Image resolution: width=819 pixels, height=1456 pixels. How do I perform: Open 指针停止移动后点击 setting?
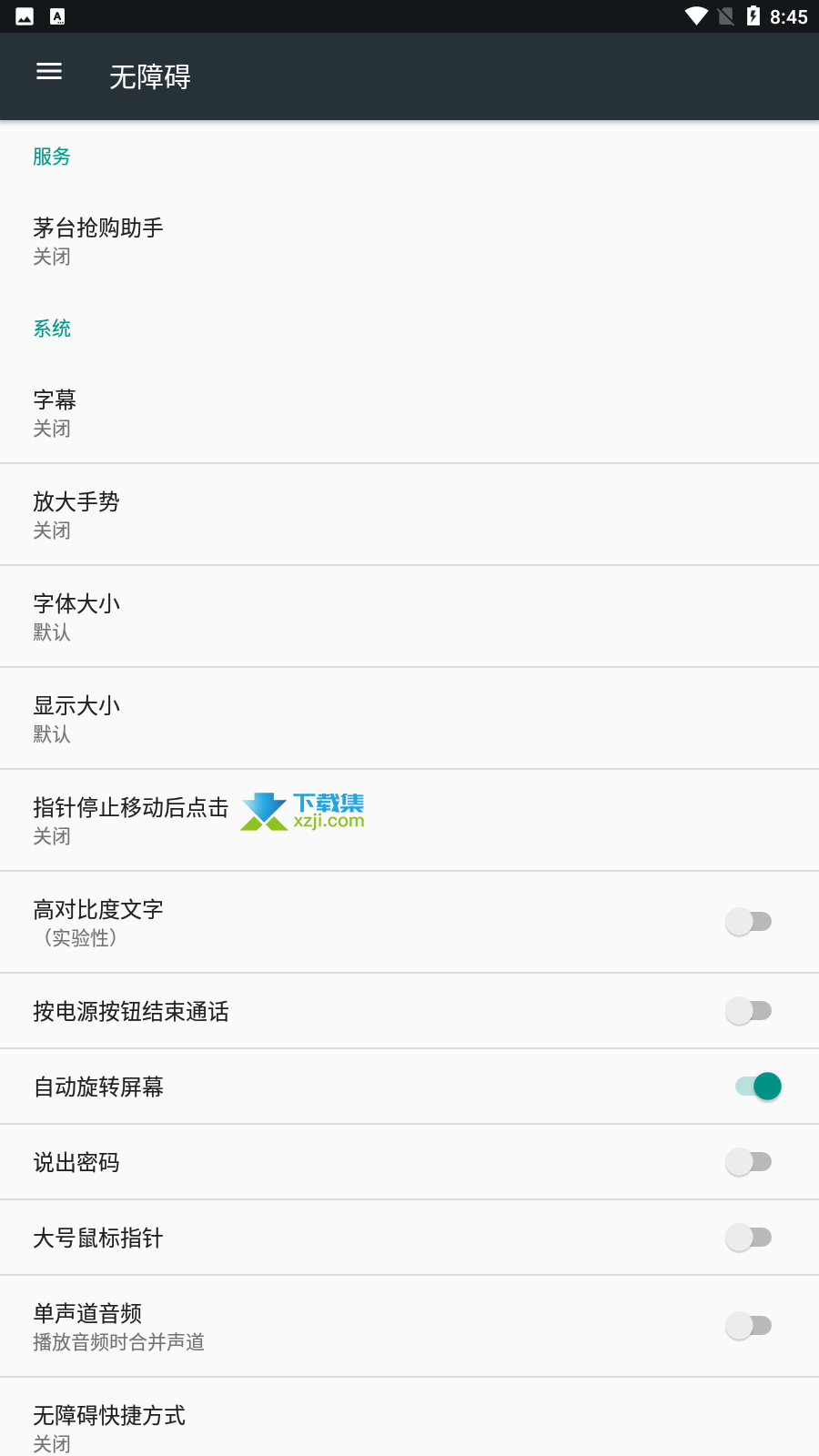click(x=409, y=821)
